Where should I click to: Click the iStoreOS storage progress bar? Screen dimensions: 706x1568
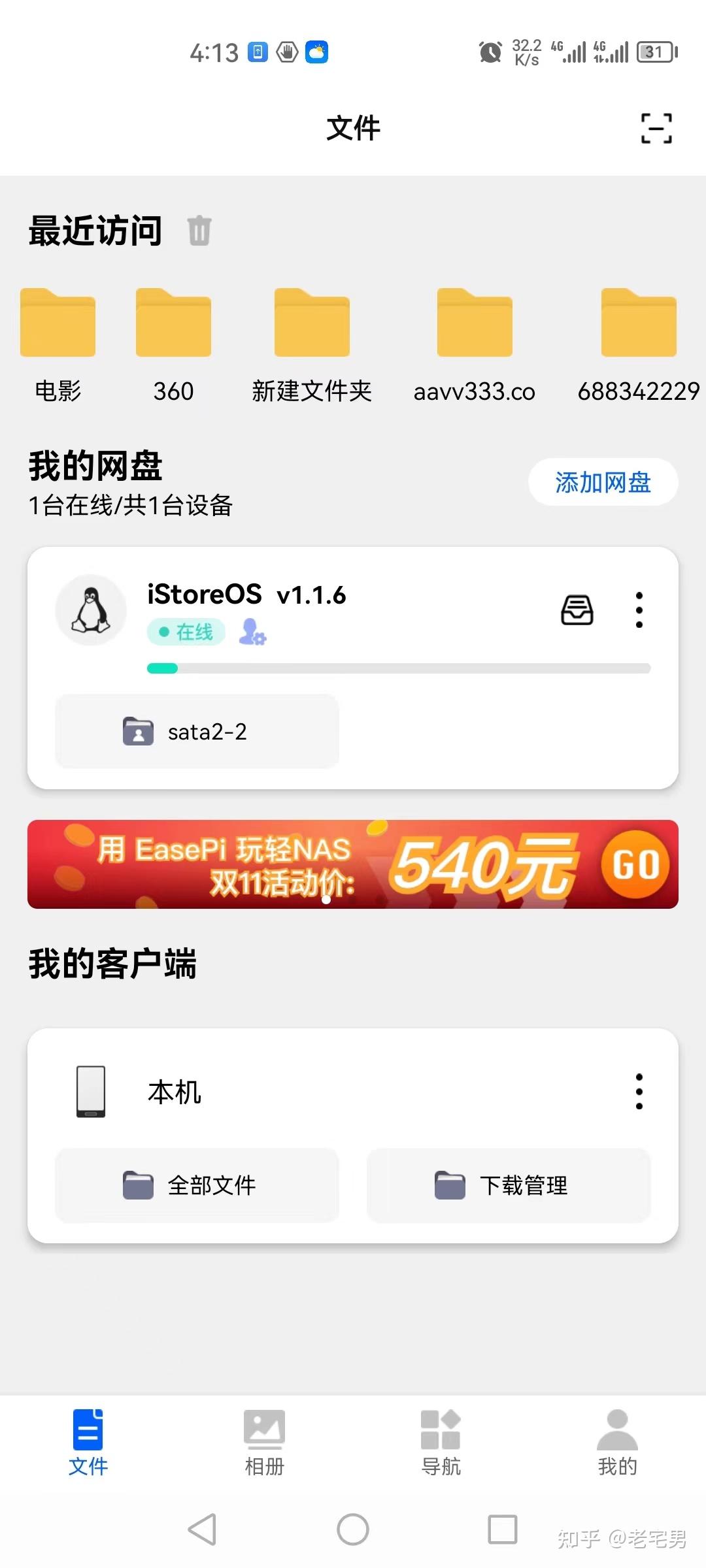397,668
